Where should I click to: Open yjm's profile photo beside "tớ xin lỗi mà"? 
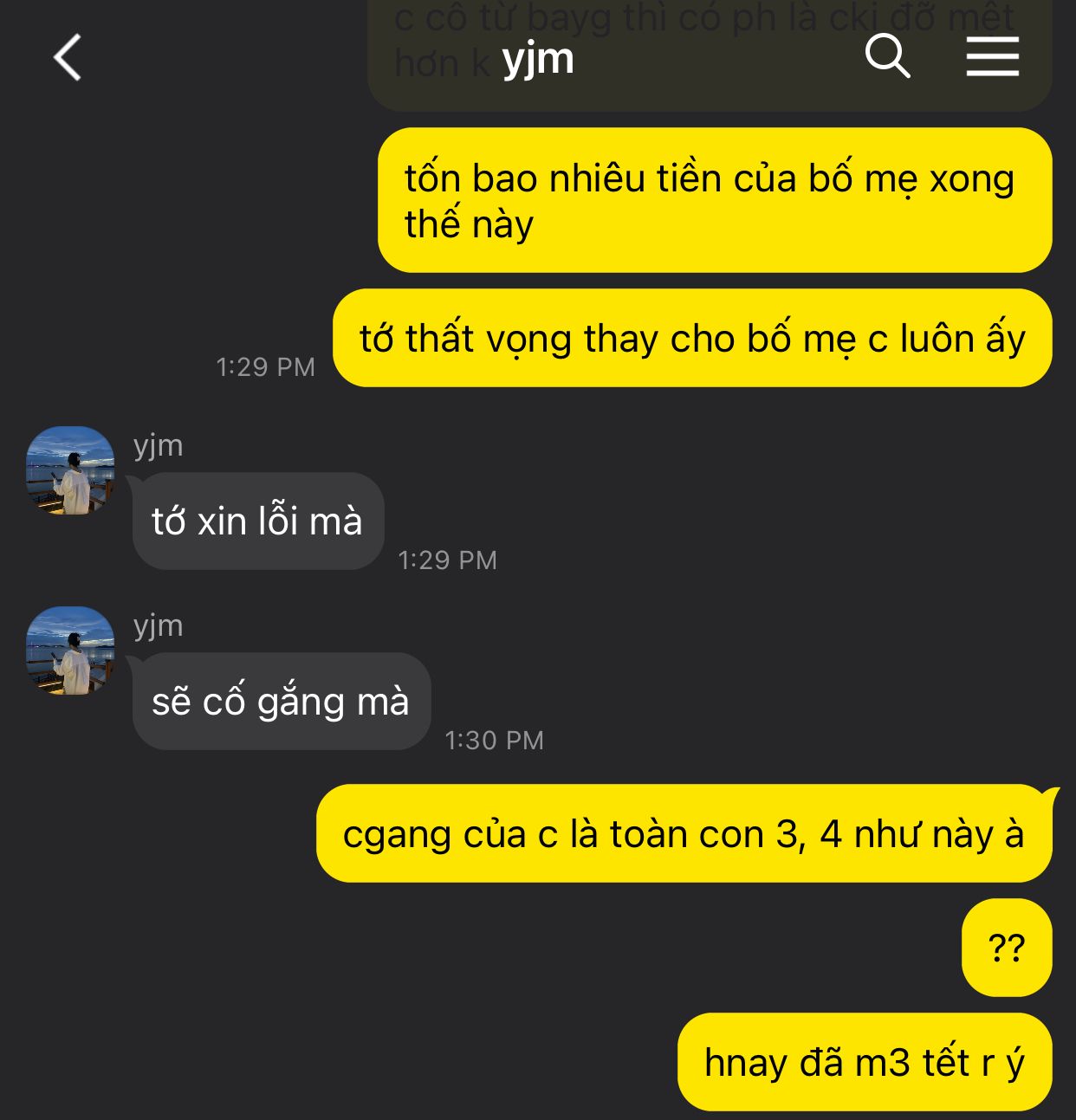(x=70, y=470)
